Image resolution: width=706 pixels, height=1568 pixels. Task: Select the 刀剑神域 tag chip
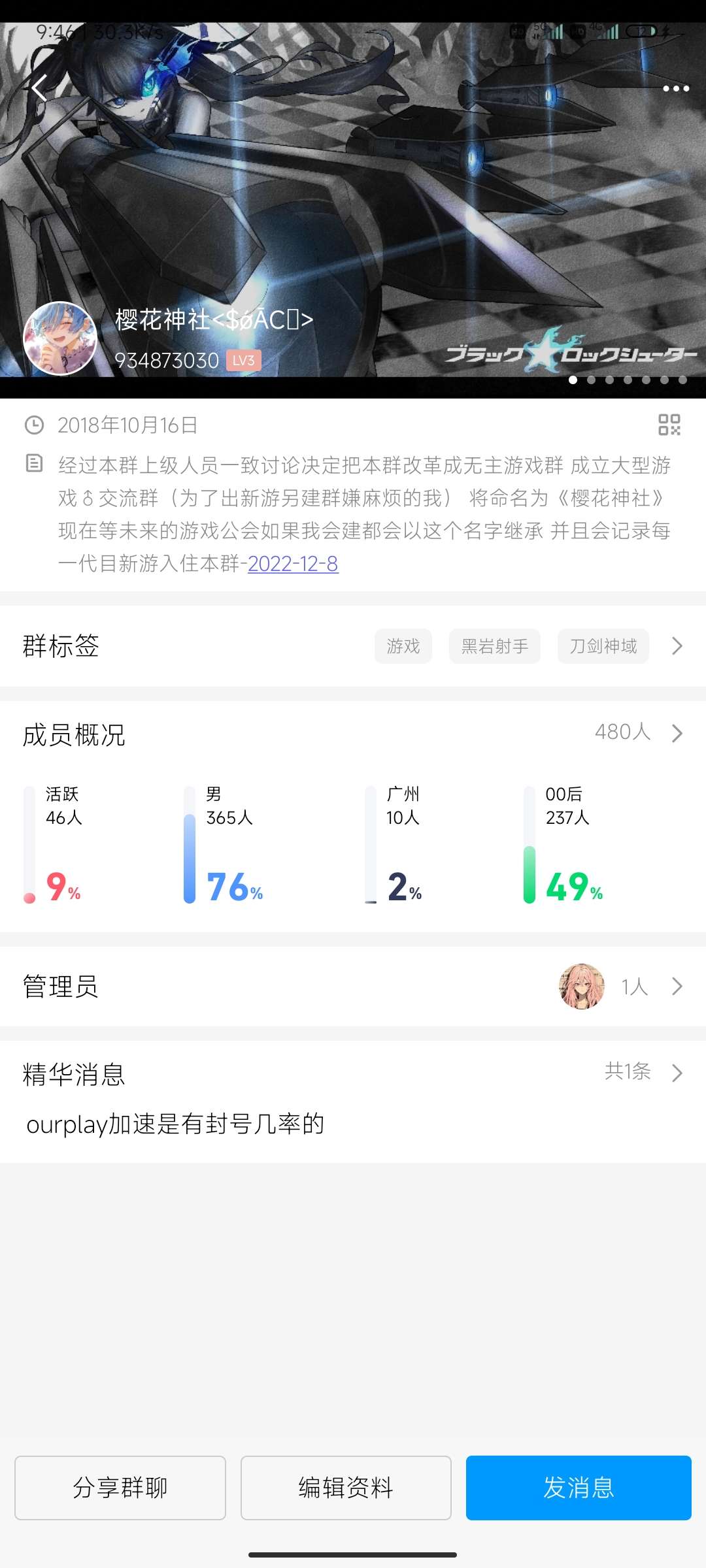tap(603, 646)
